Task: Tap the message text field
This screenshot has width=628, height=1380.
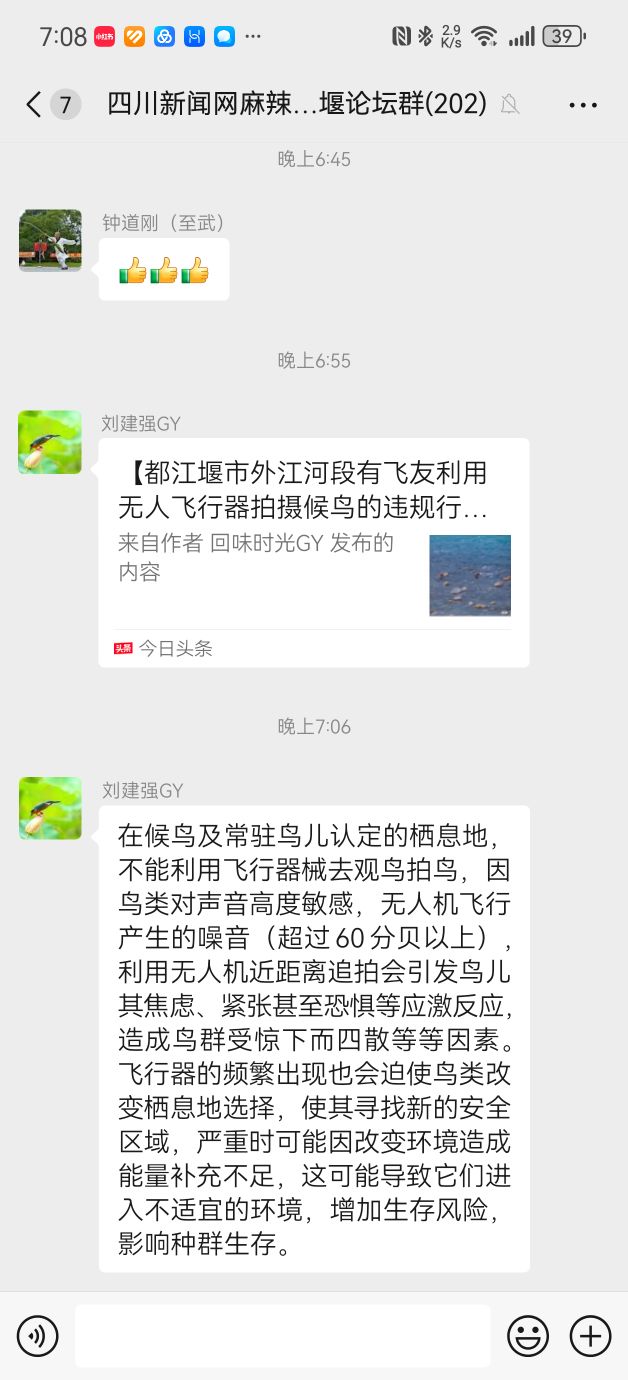Action: tap(283, 1335)
